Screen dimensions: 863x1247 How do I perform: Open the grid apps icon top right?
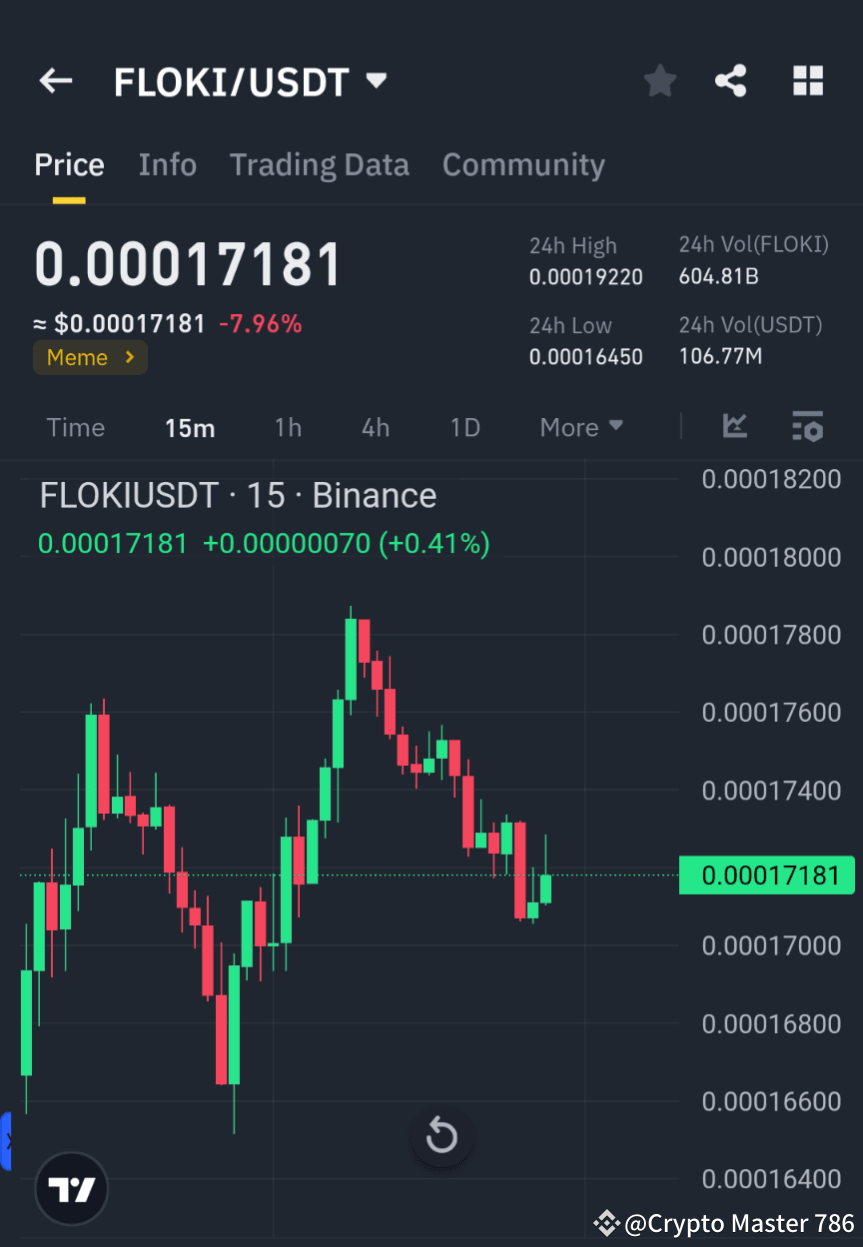pyautogui.click(x=807, y=81)
